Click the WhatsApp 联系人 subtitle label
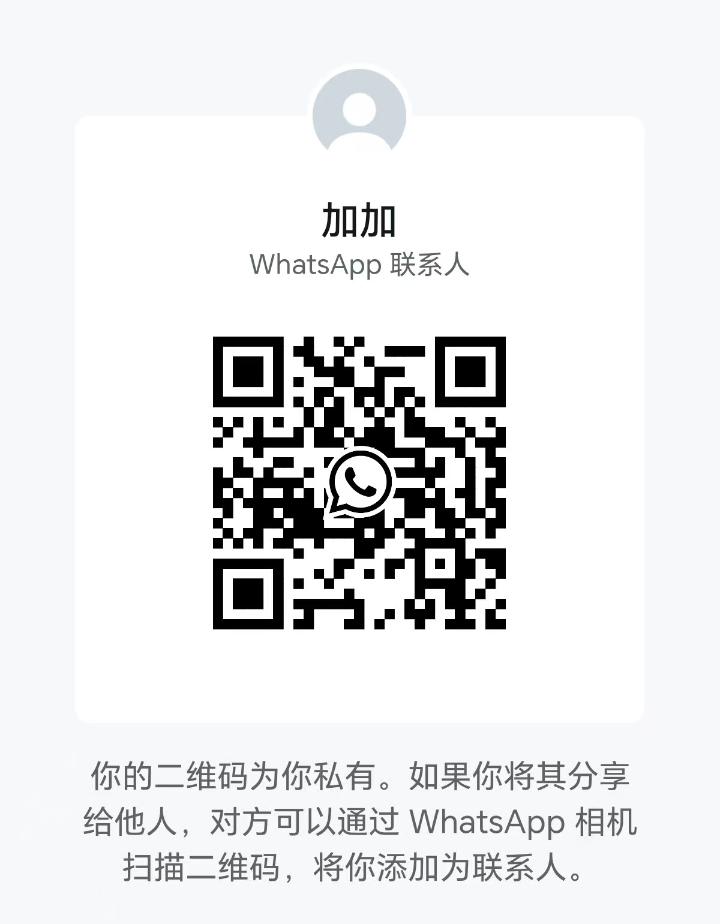Image resolution: width=720 pixels, height=924 pixels. coord(360,267)
